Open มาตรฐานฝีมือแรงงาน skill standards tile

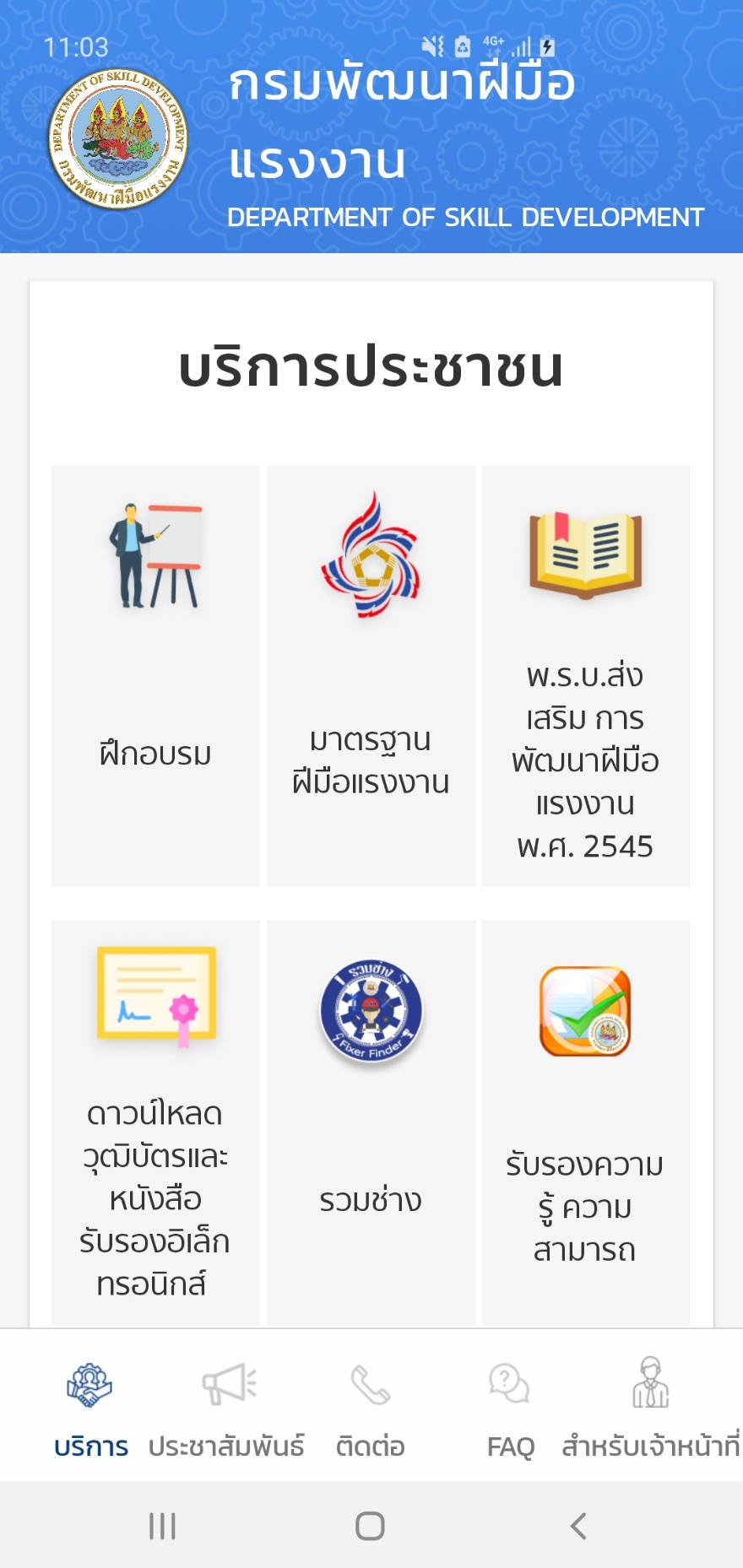371,675
